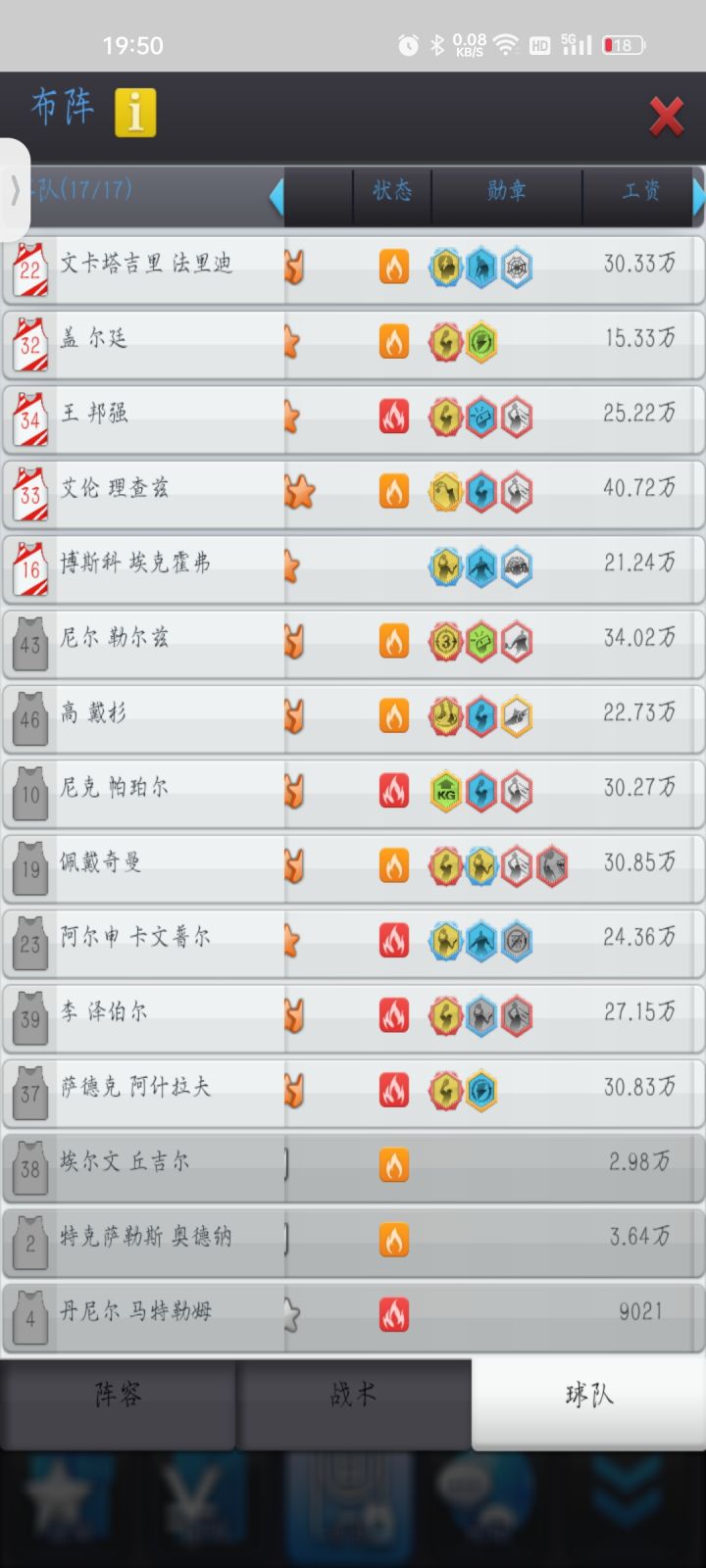Open player 王 邦强 details

coord(94,414)
